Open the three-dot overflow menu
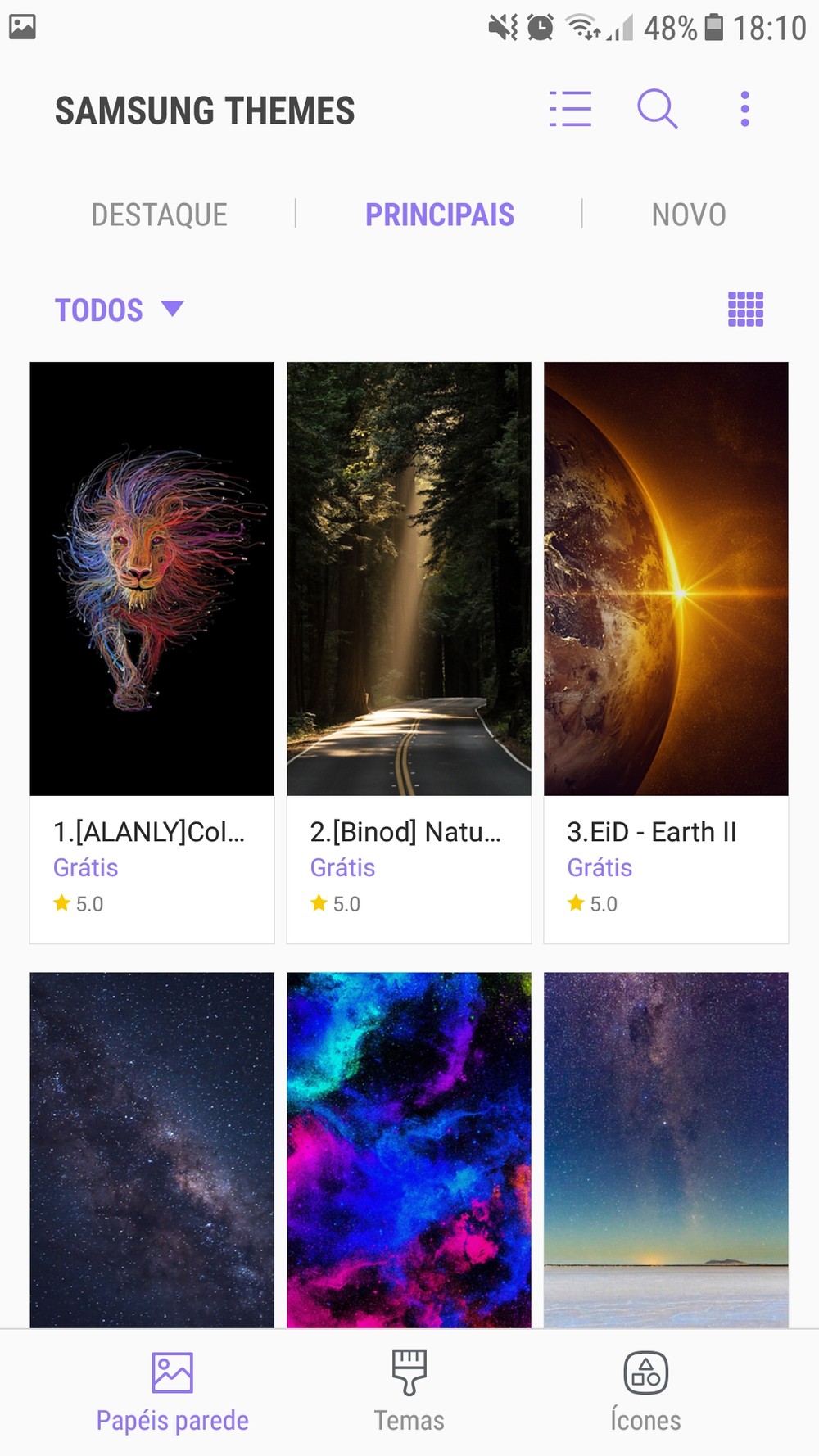 pos(744,109)
